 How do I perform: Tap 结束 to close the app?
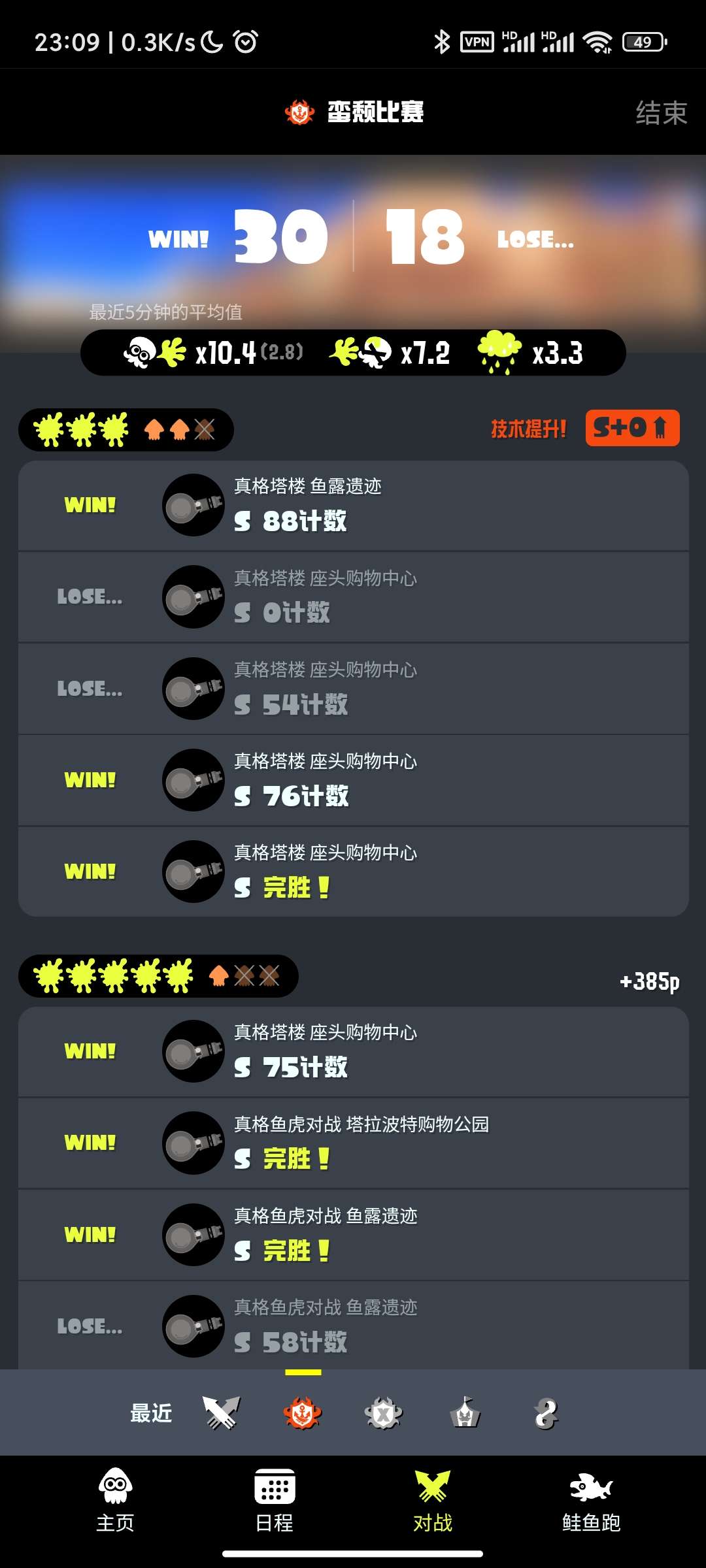click(x=661, y=113)
